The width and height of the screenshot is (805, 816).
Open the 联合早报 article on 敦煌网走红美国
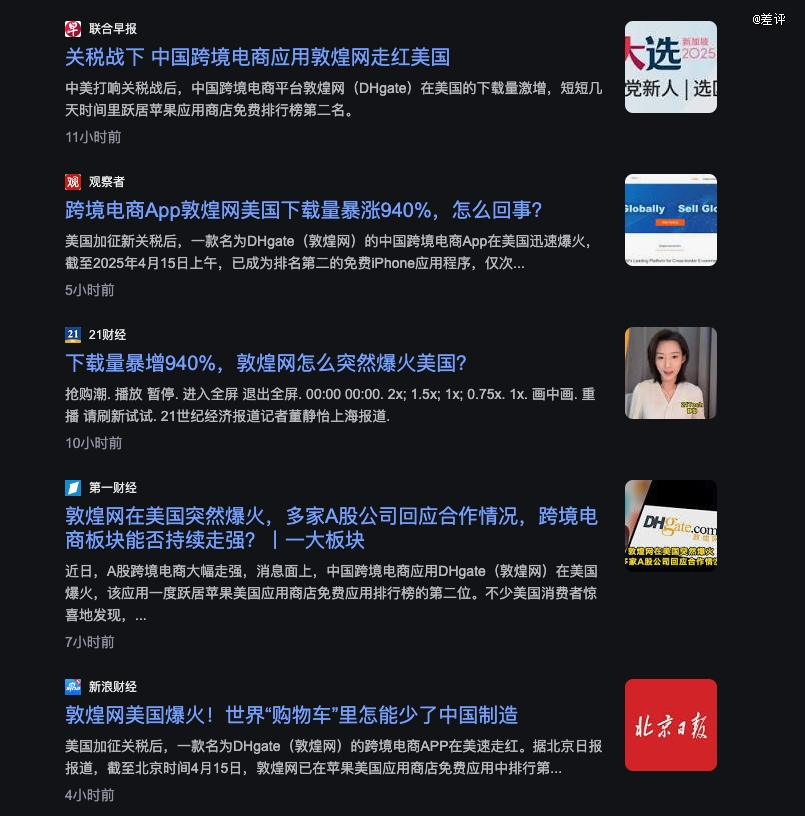pos(257,57)
